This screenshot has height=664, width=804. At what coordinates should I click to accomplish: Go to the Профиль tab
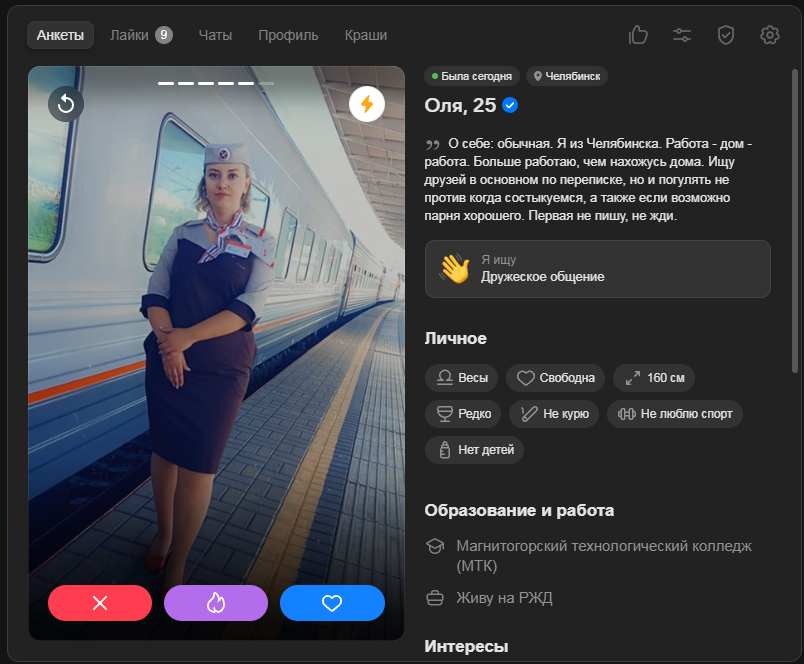[x=288, y=35]
